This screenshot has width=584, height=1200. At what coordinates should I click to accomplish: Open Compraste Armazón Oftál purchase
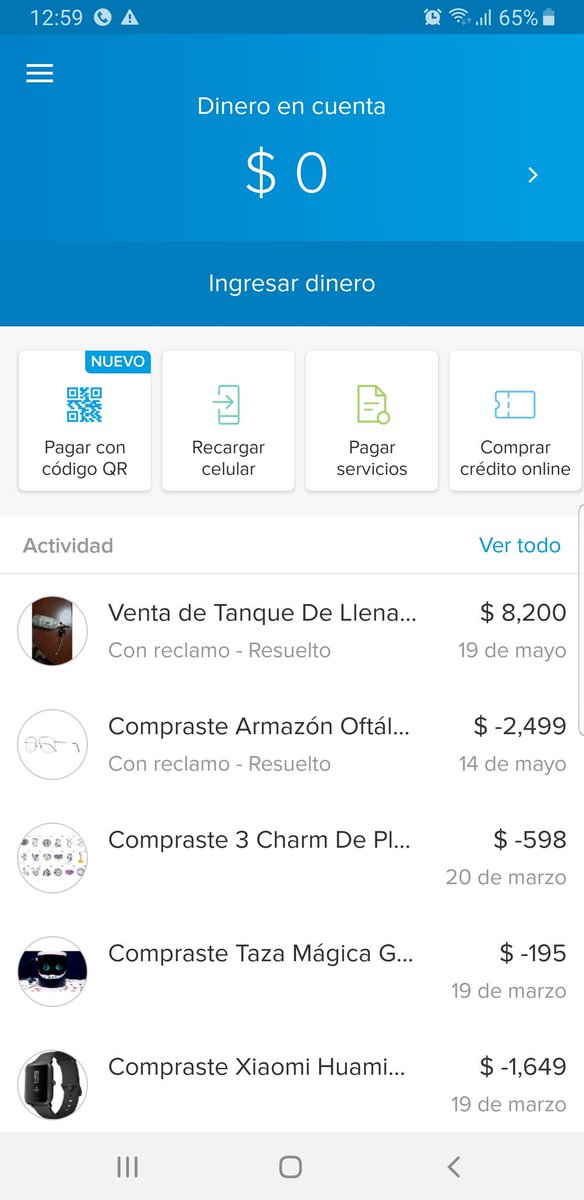tap(292, 745)
